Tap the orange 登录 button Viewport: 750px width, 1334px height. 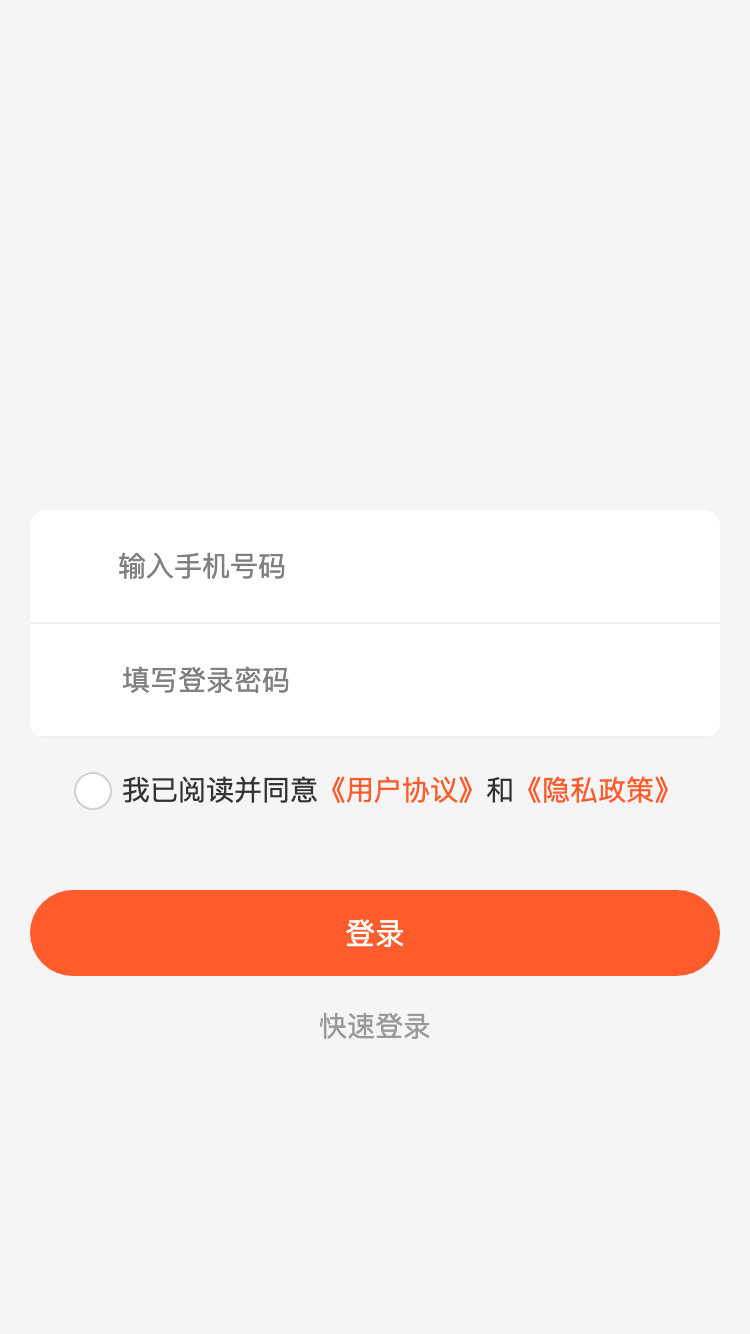(x=375, y=933)
